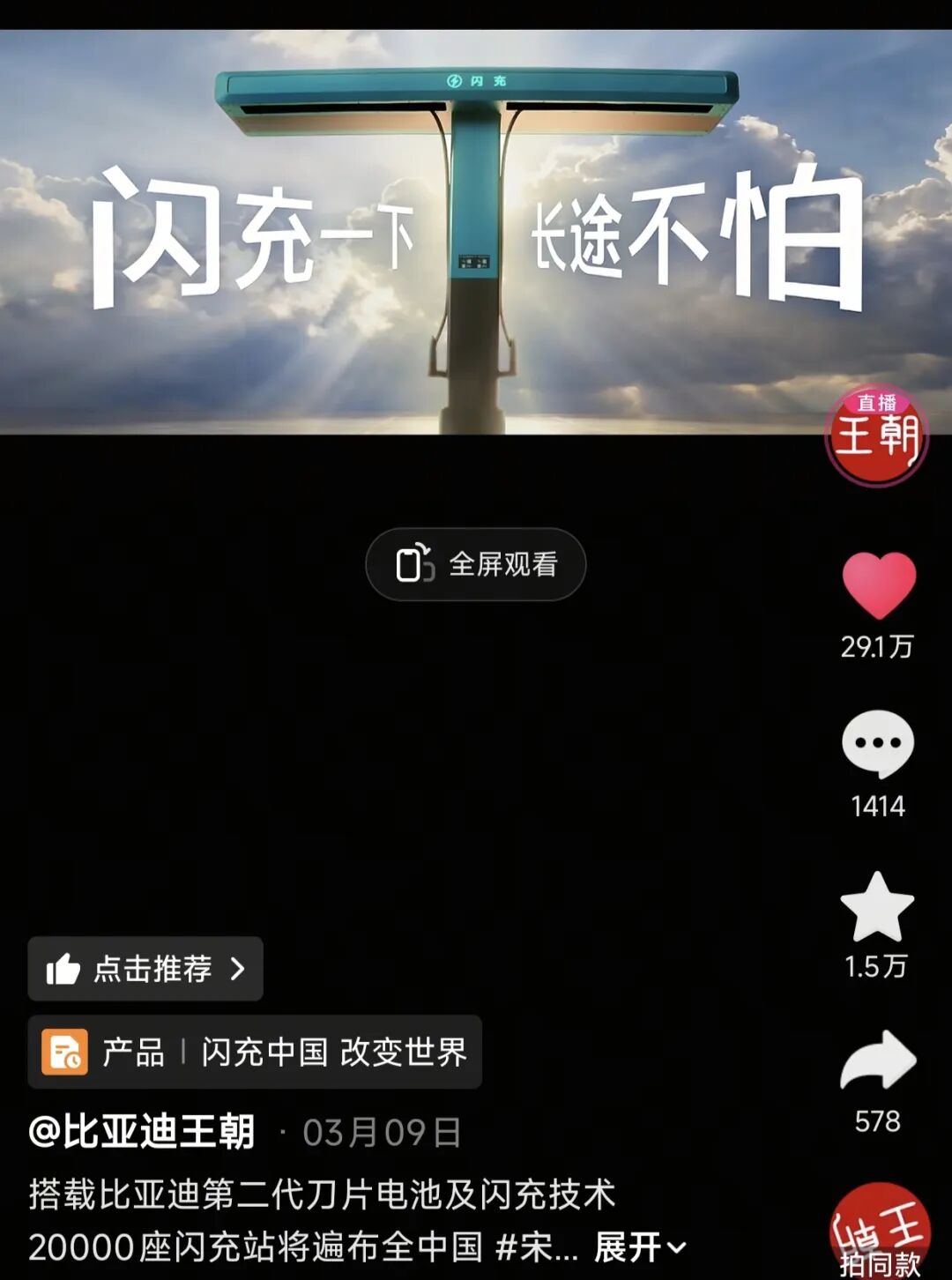
Task: Open the comments bubble
Action: pos(878,744)
